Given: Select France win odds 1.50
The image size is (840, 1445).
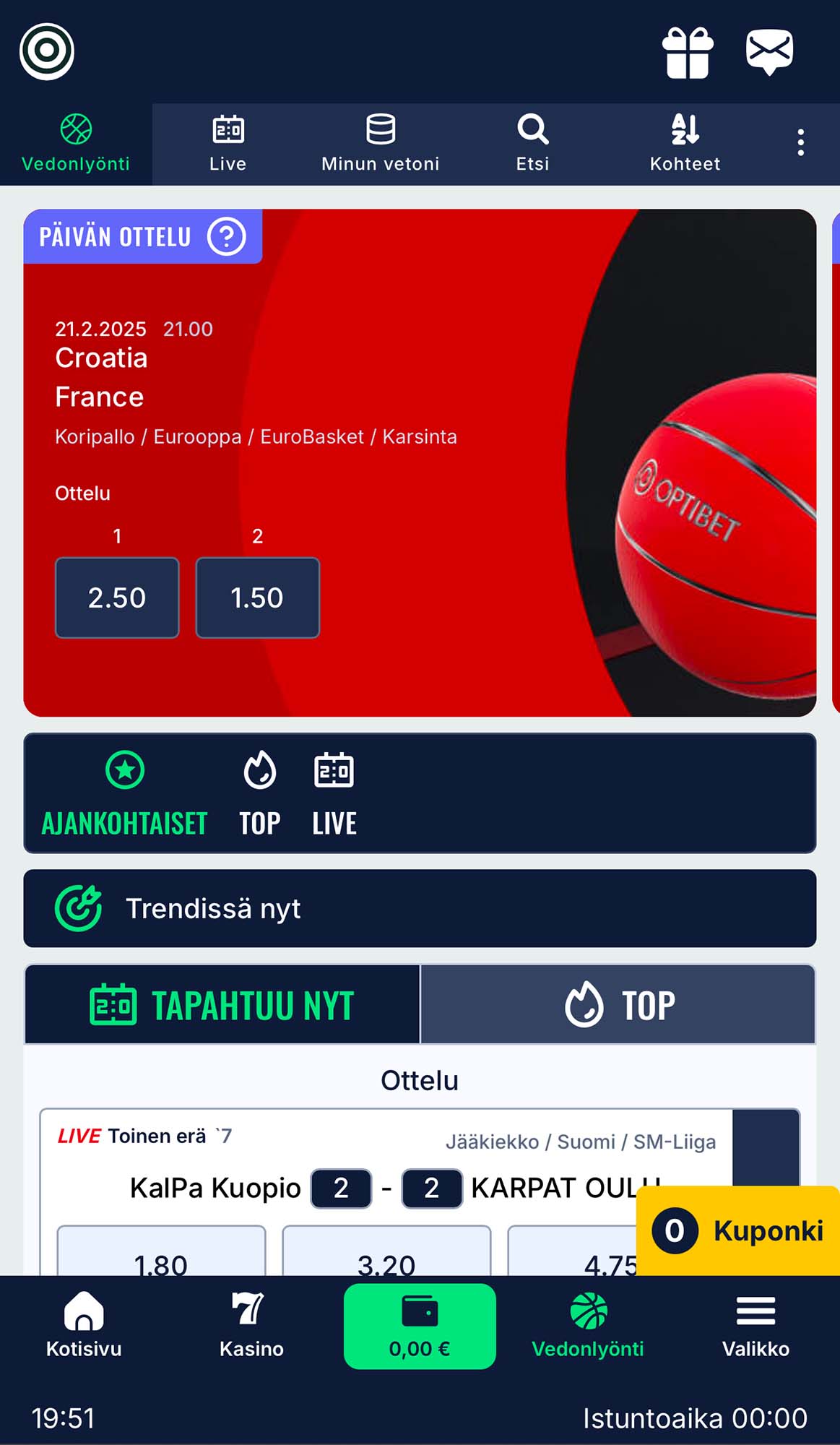Looking at the screenshot, I should 257,598.
